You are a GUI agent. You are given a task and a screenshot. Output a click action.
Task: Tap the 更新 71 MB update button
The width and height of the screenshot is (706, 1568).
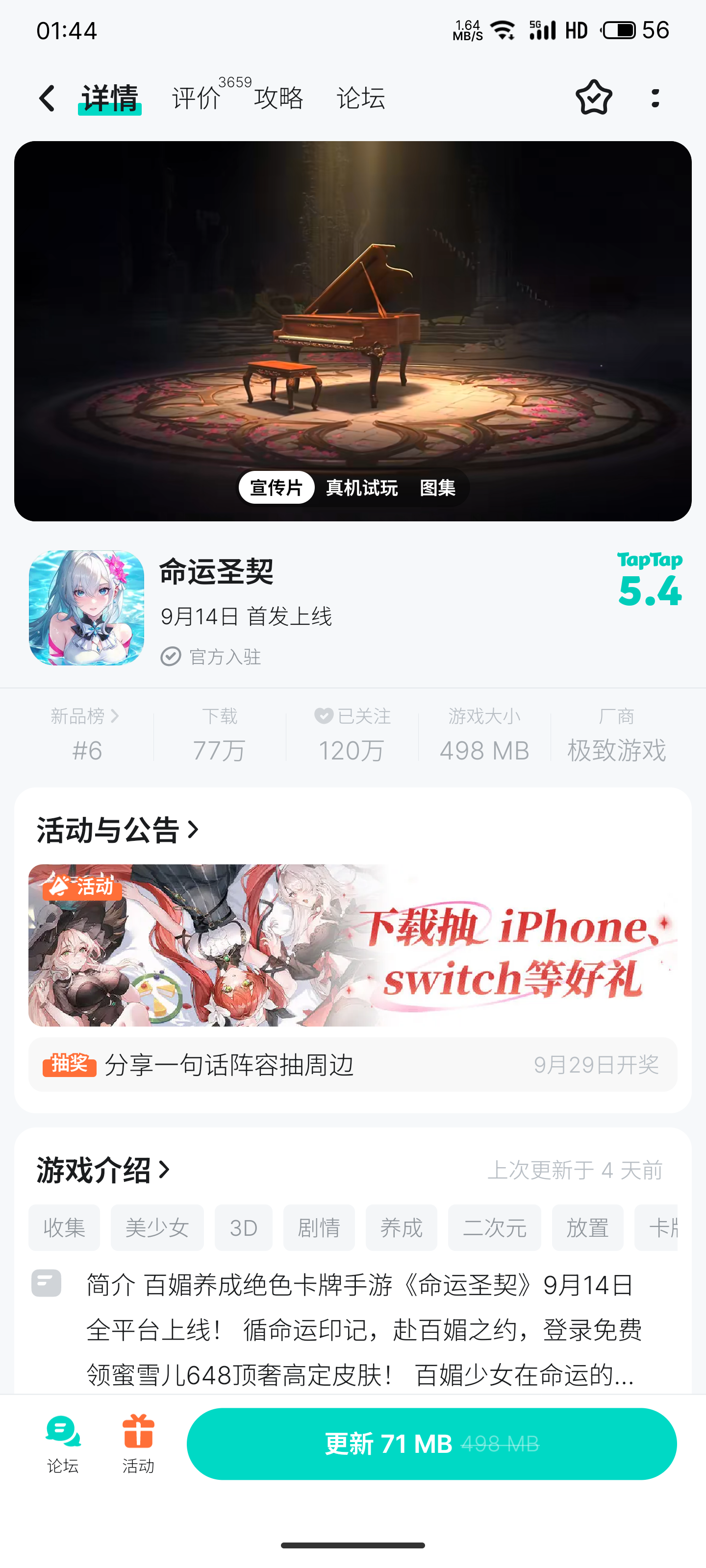tap(432, 1443)
